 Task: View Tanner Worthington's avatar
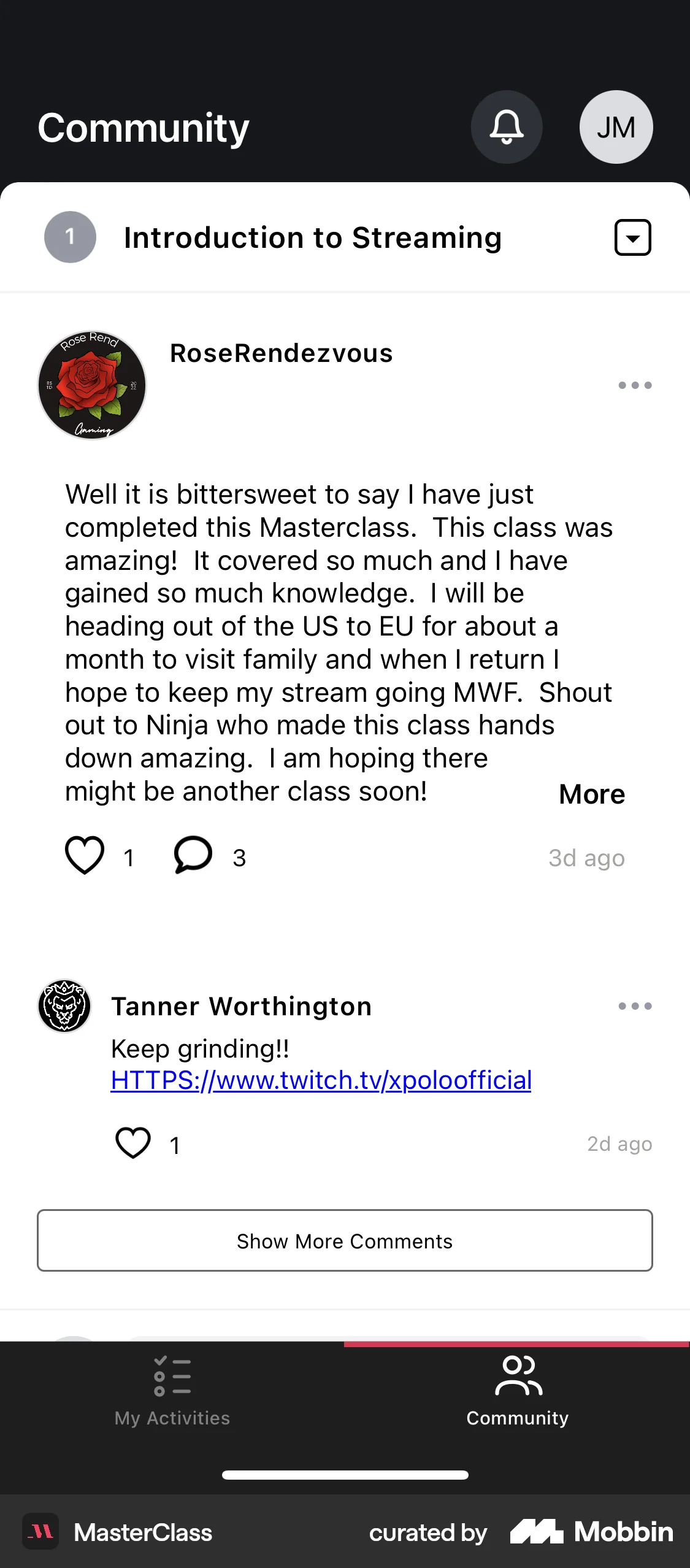click(64, 1006)
